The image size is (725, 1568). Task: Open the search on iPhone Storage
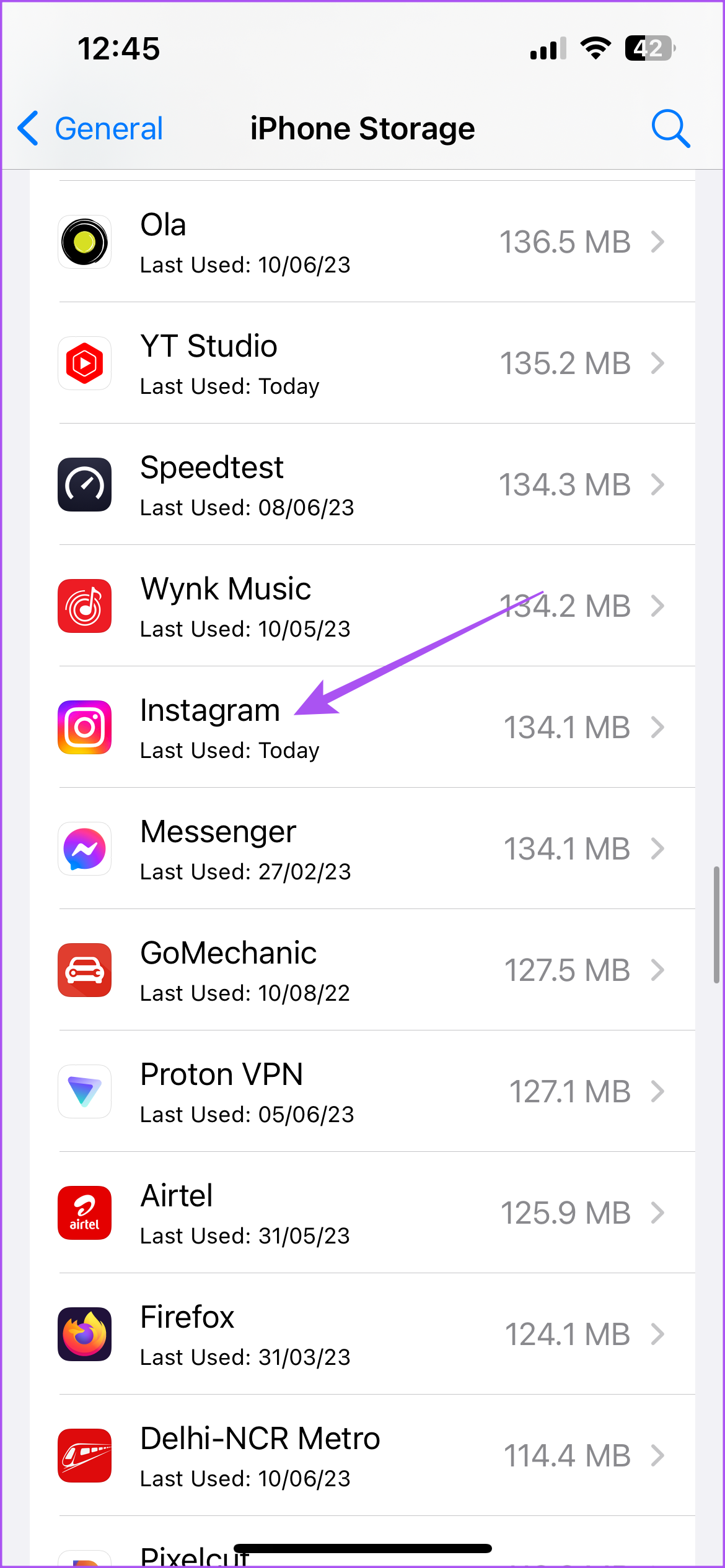pos(671,128)
